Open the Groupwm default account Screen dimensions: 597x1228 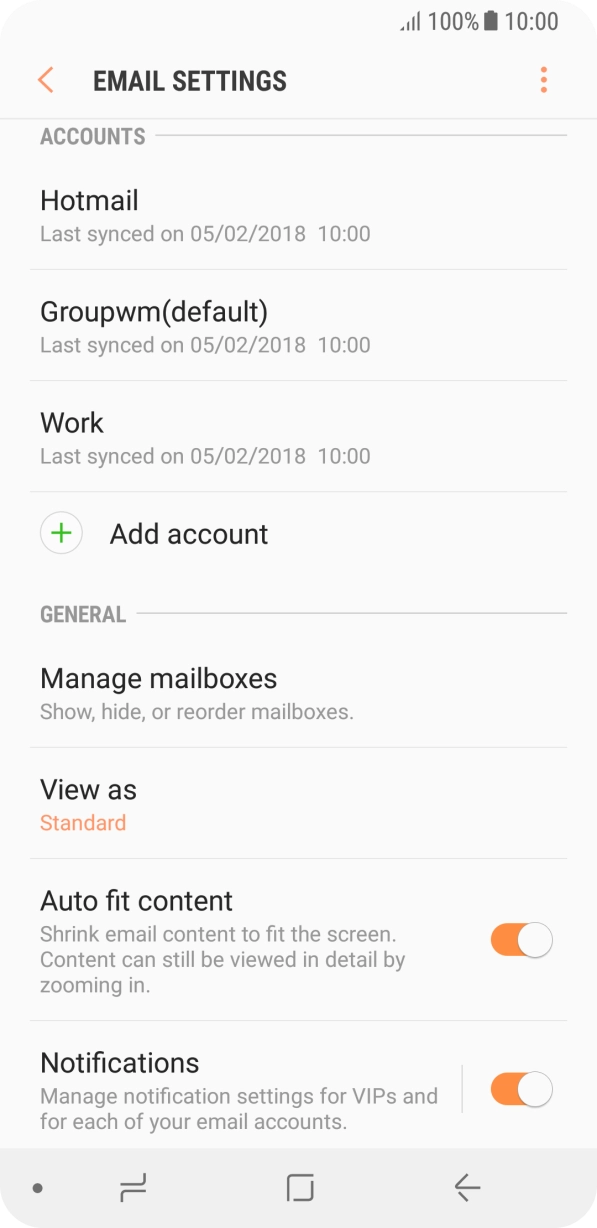coord(298,326)
